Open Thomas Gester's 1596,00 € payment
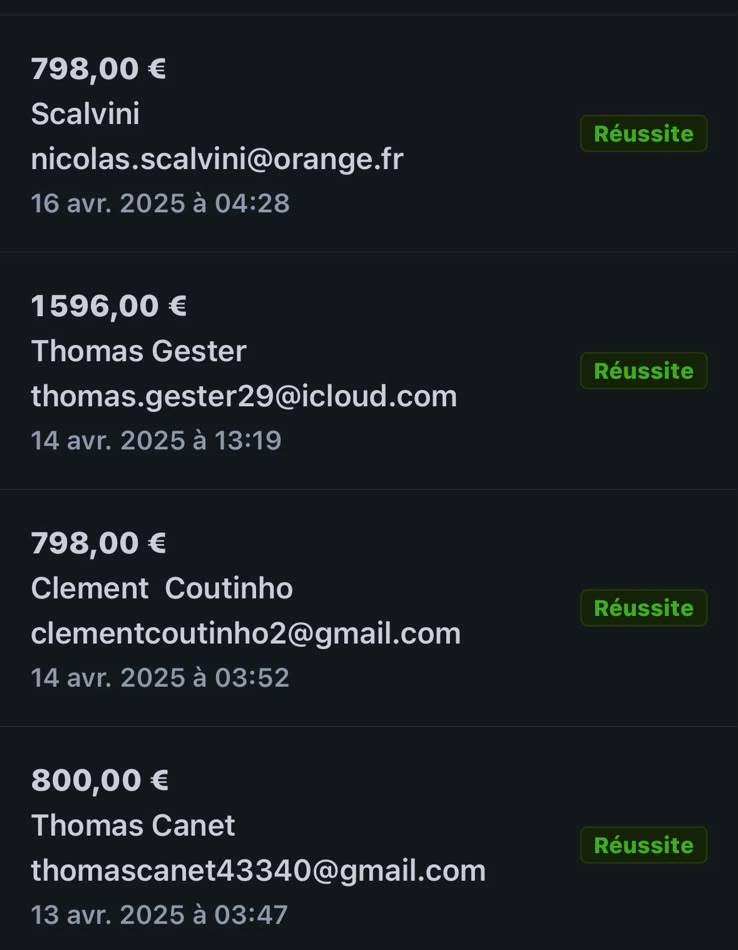 pos(369,371)
